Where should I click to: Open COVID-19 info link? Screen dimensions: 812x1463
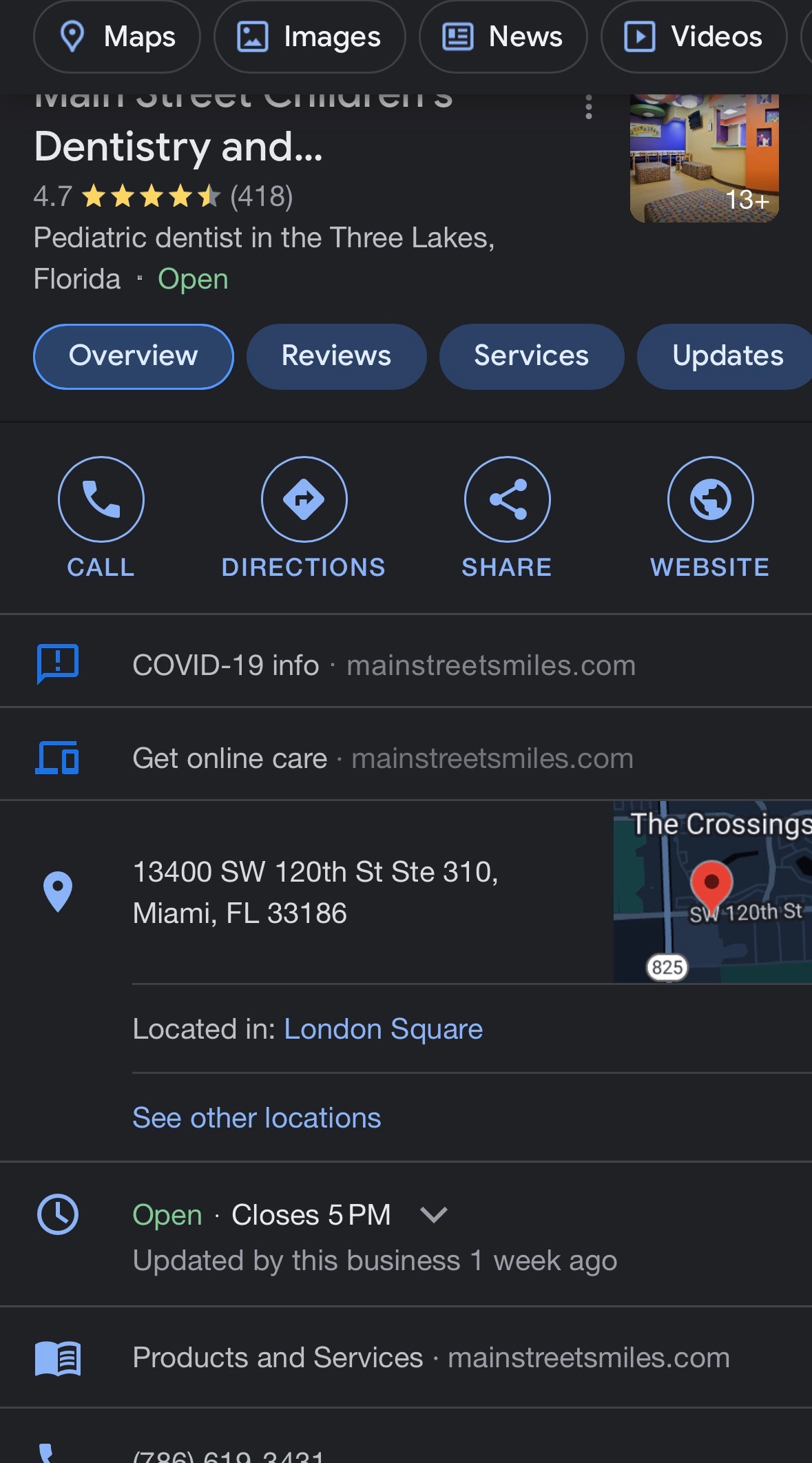pos(384,665)
